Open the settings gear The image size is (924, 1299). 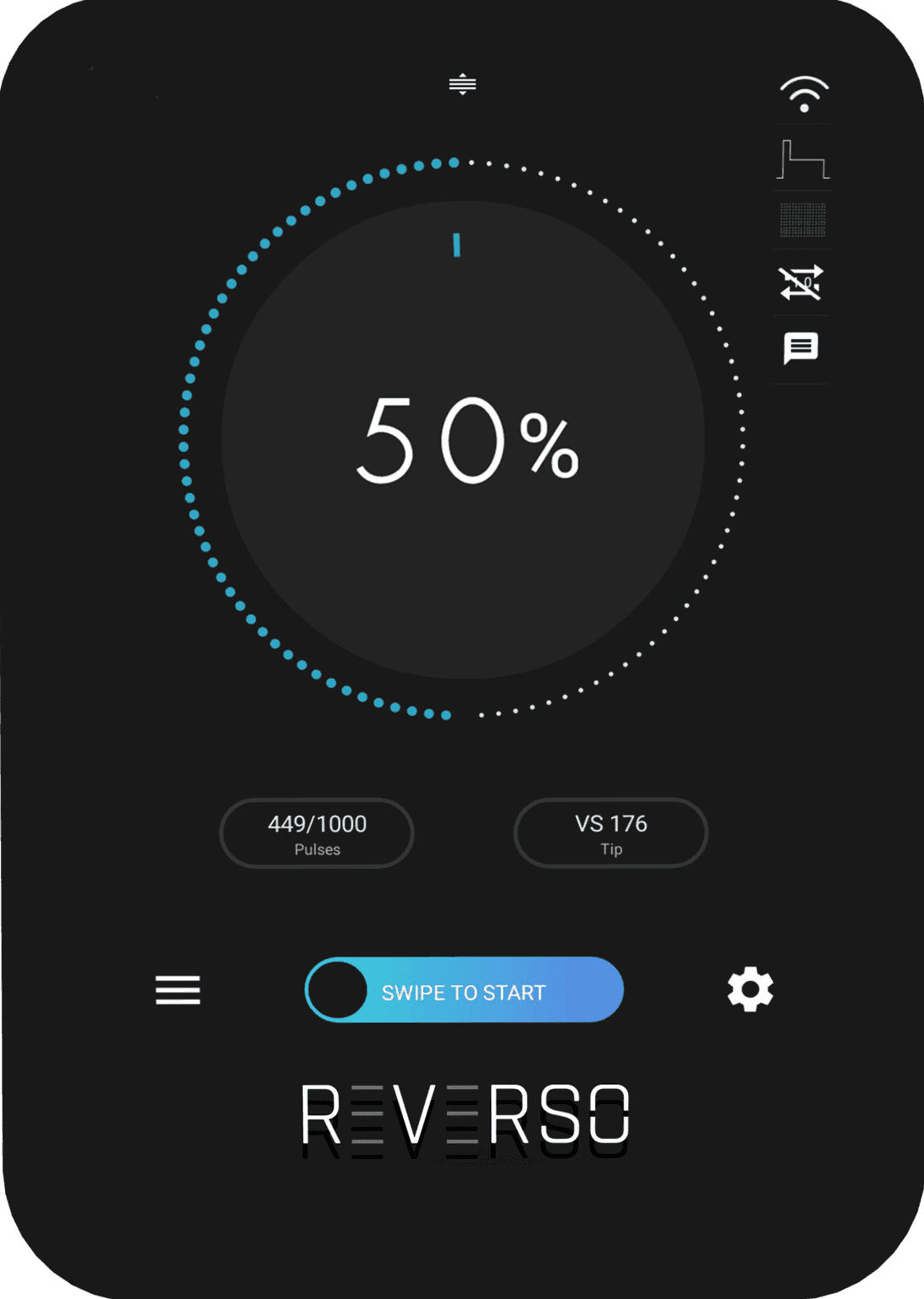[750, 989]
